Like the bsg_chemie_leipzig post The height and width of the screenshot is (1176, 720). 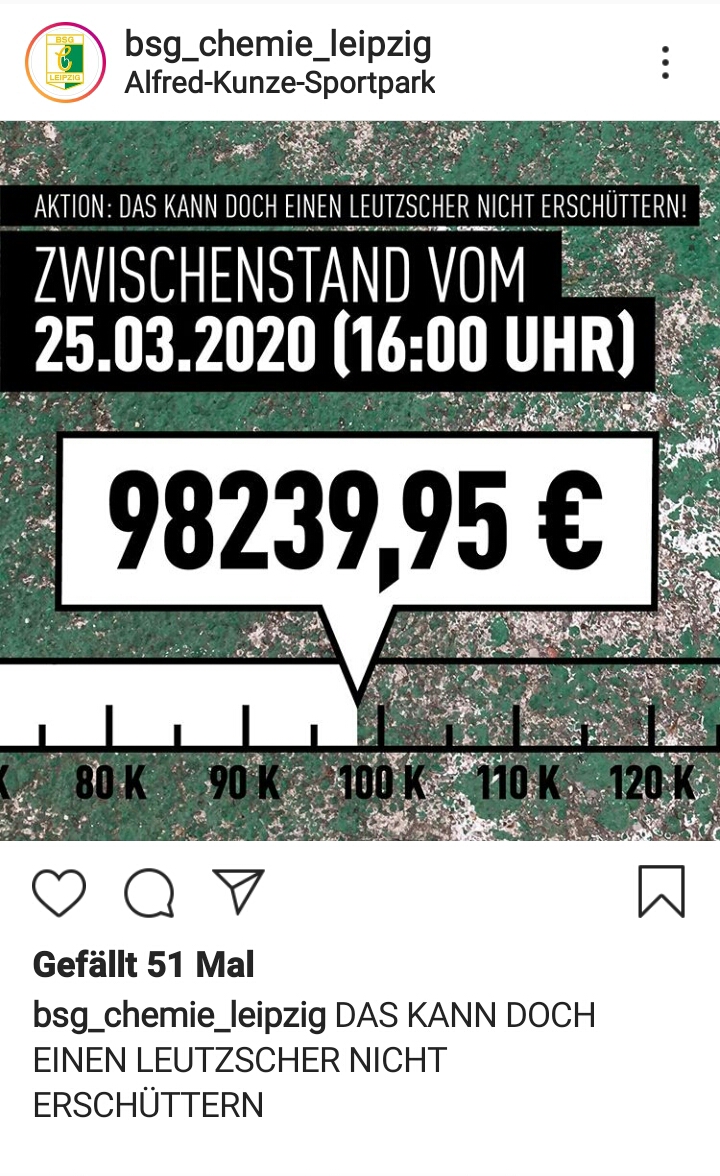[x=59, y=892]
